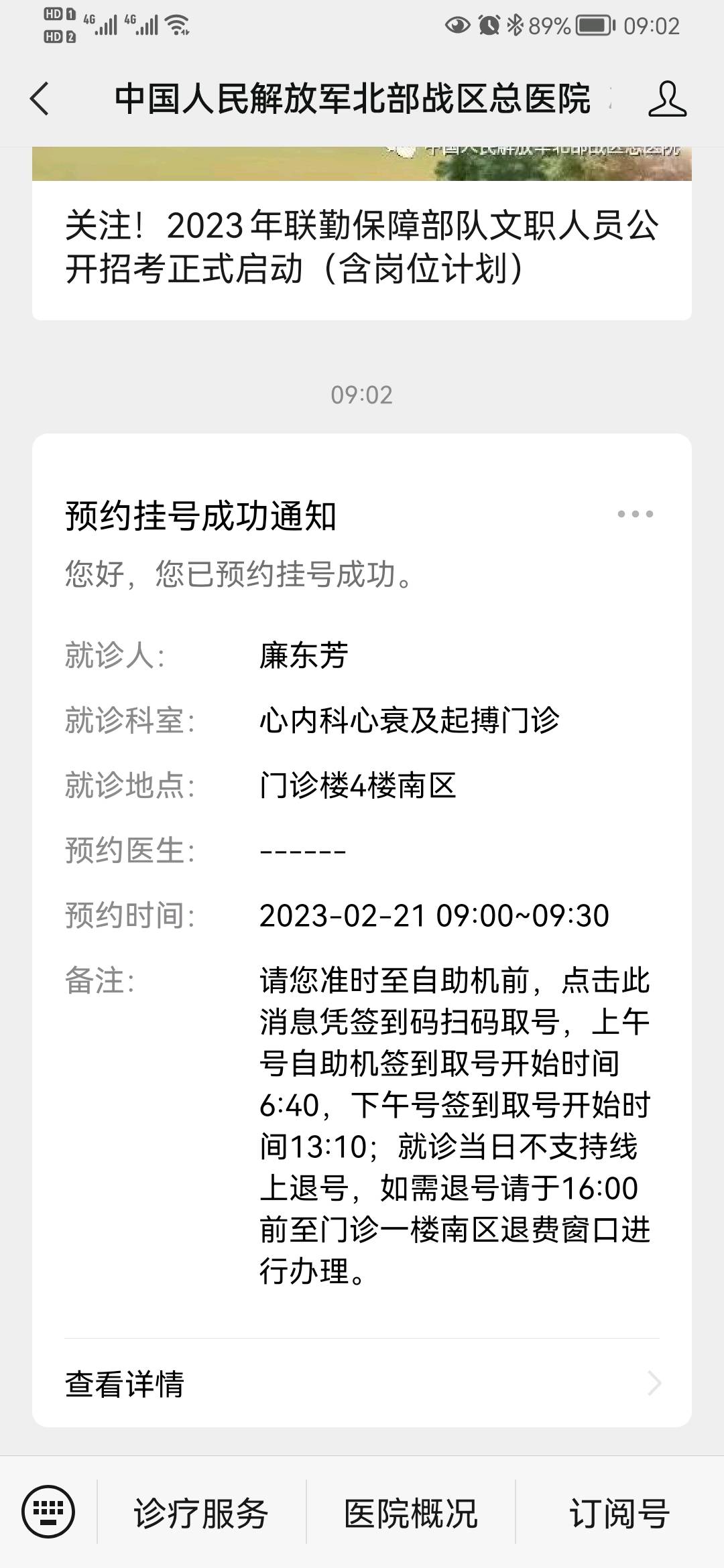This screenshot has height=1568, width=724.
Task: Tap 查看详情 to view appointment details
Action: (x=362, y=1384)
